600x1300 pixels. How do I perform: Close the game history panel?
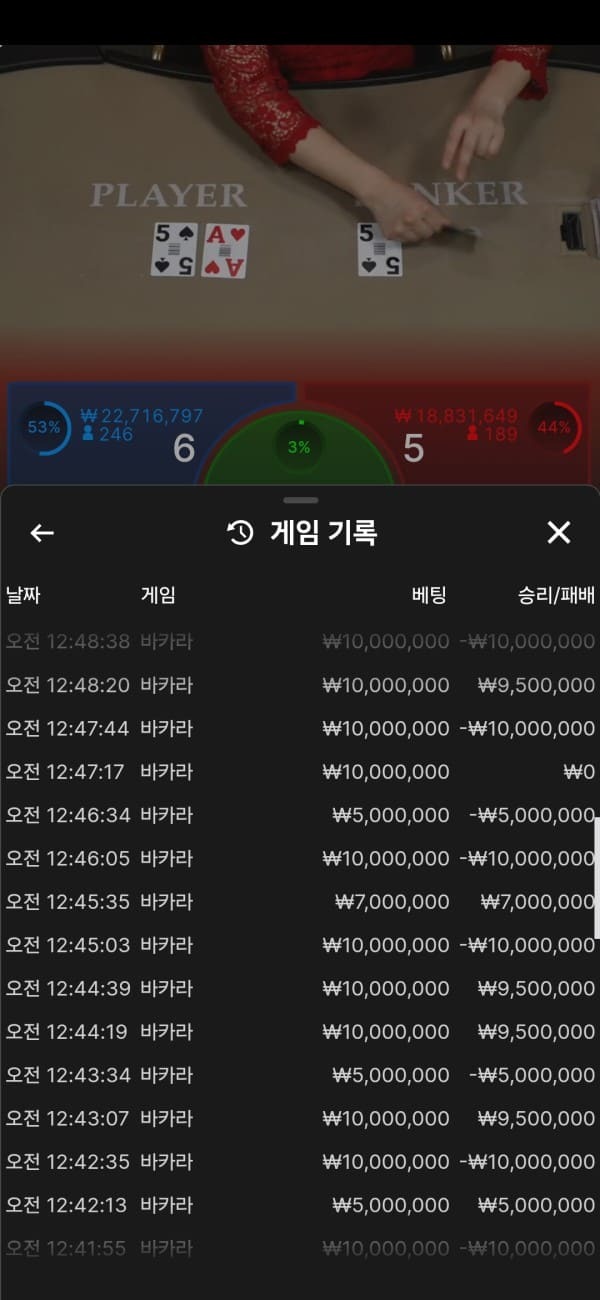[558, 533]
